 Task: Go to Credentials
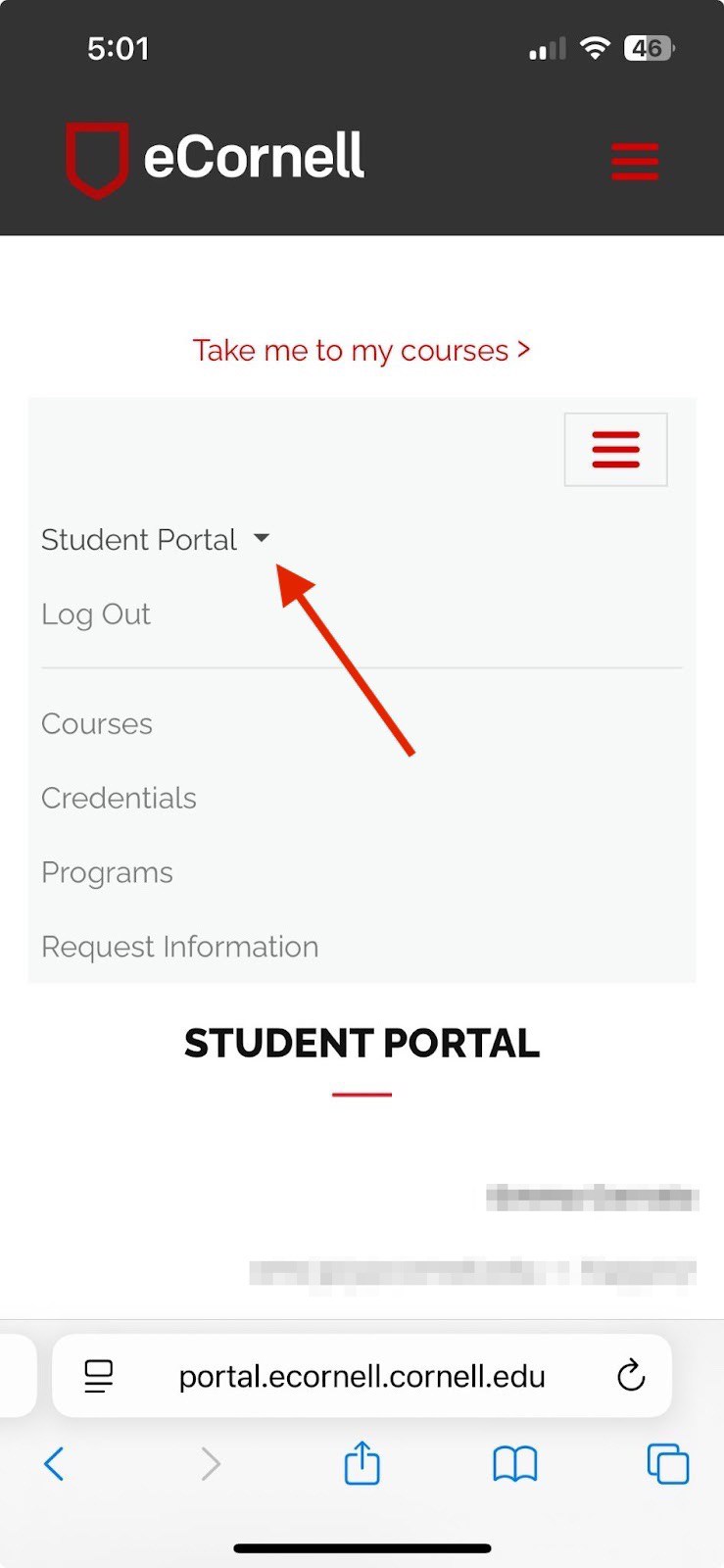119,799
